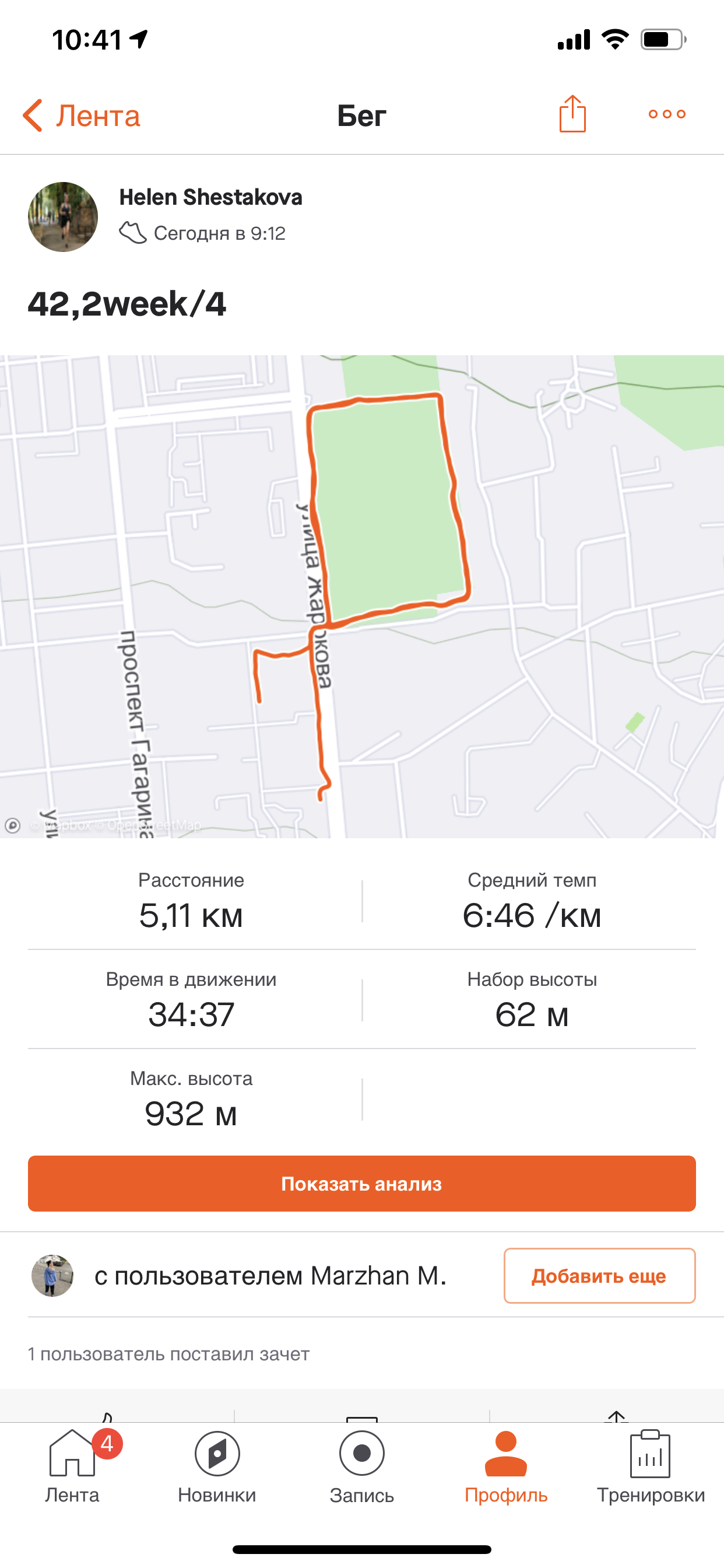
Task: Open the three-dot overflow menu
Action: click(666, 114)
